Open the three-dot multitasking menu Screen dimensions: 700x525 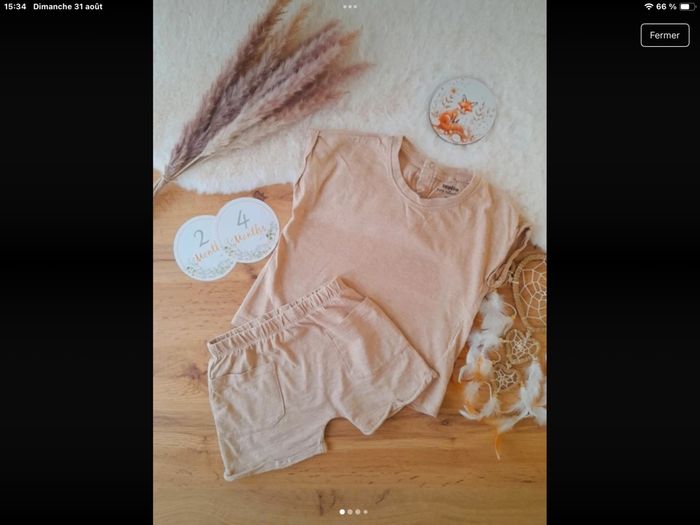click(349, 6)
